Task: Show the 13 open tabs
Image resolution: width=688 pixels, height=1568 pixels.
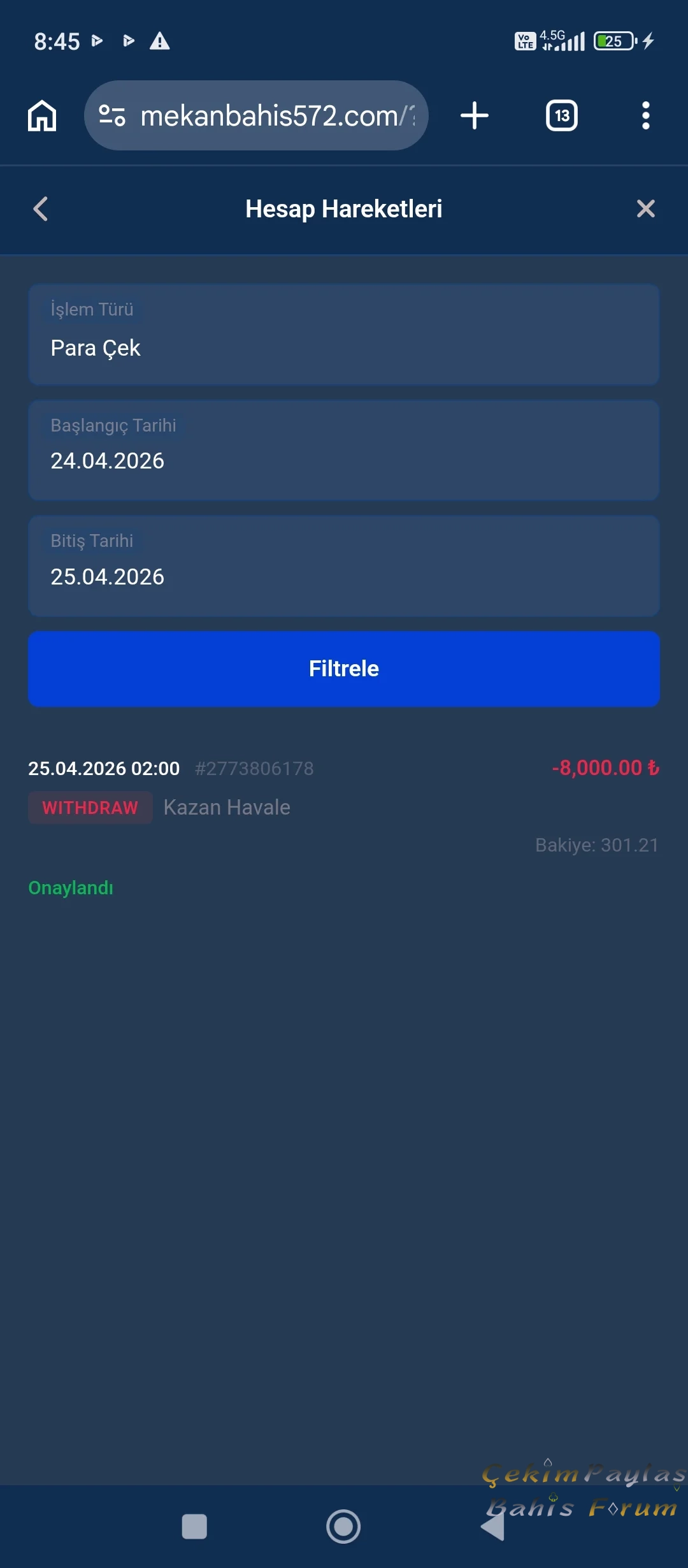Action: [561, 116]
